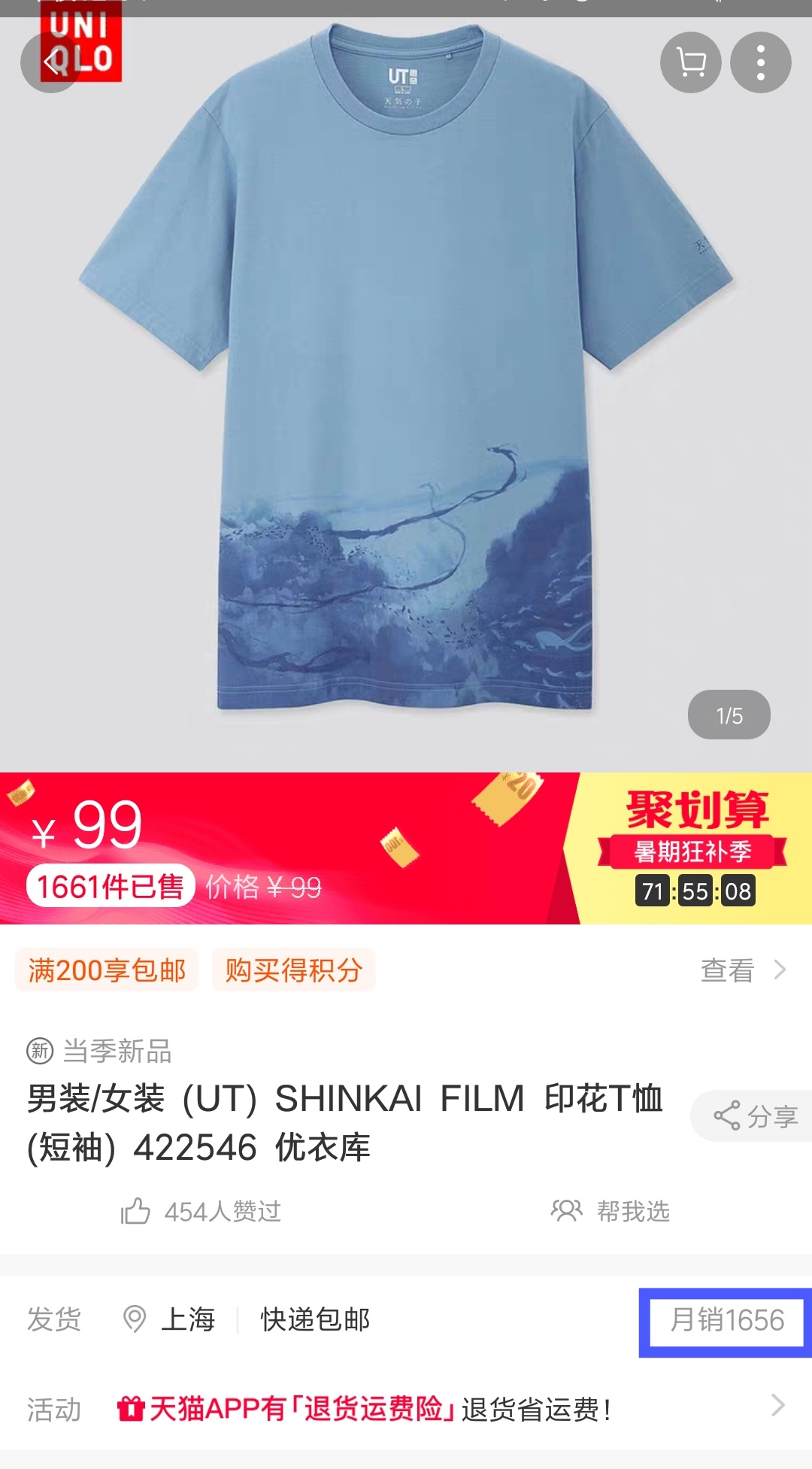This screenshot has width=812, height=1469.
Task: Tap the 购买得积分 chip
Action: [x=294, y=970]
